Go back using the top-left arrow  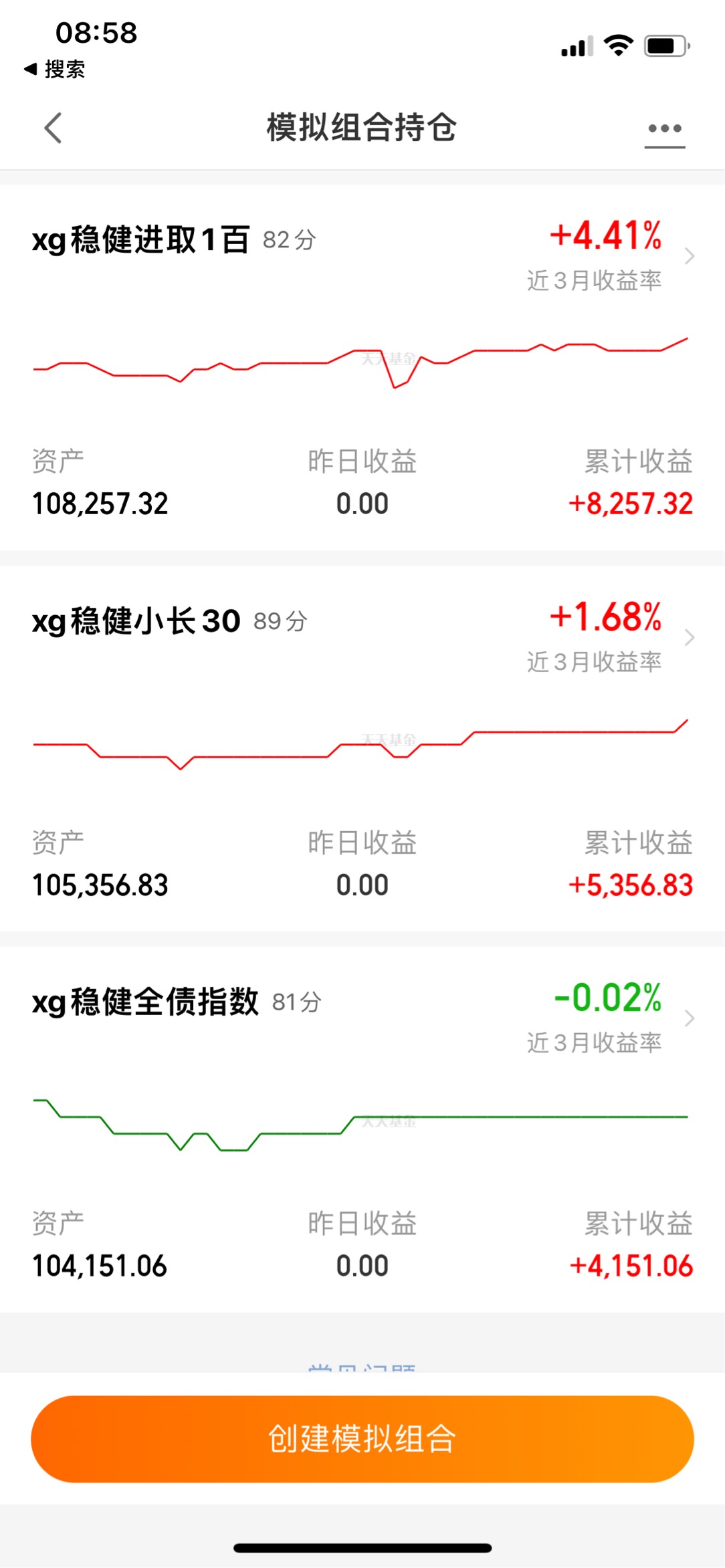pos(53,128)
